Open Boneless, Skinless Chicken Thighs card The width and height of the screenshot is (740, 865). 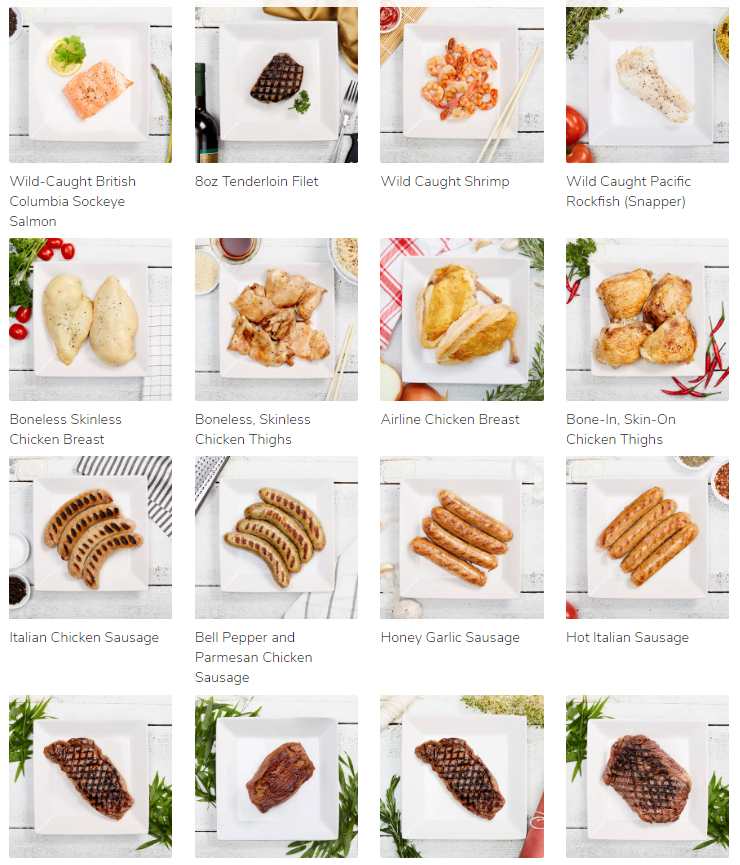[x=276, y=319]
